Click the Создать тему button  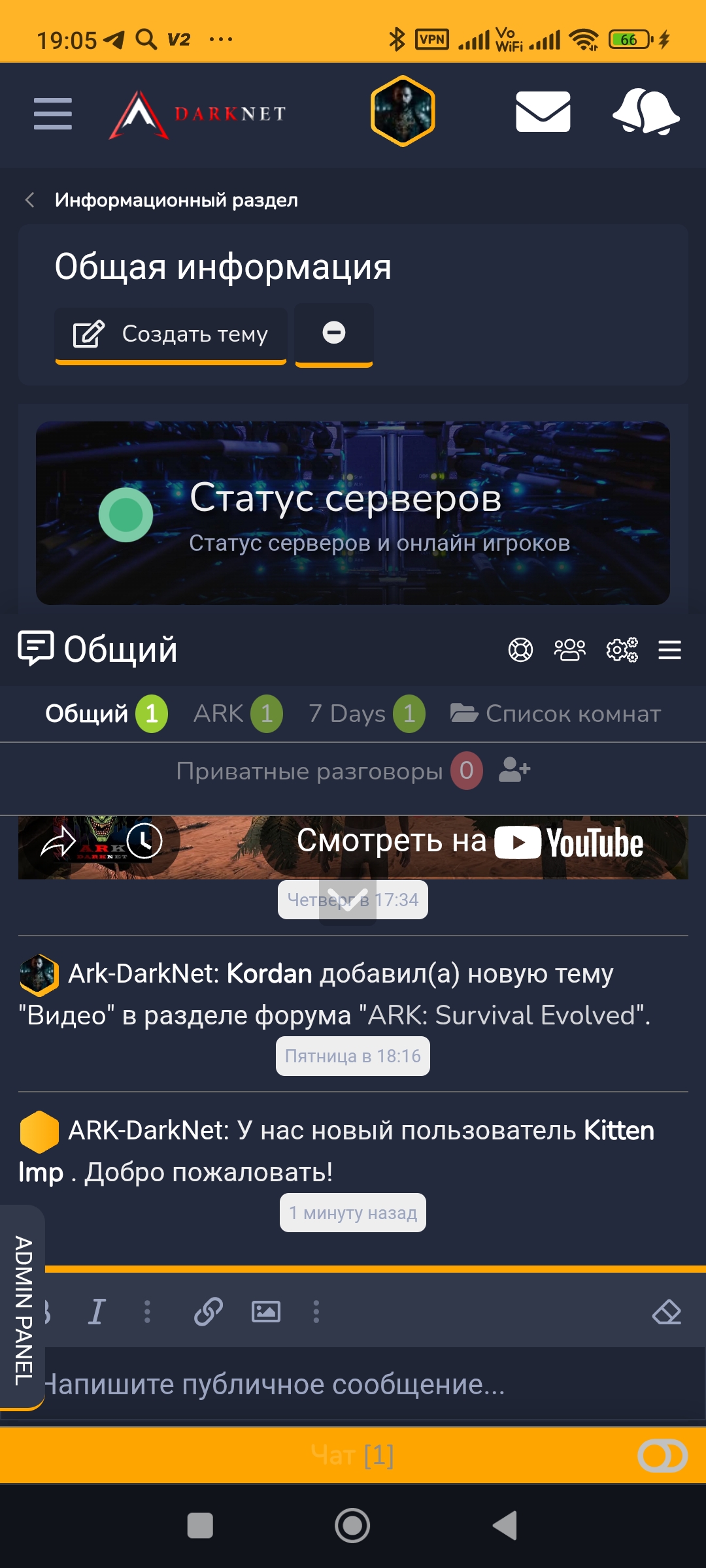click(x=170, y=335)
